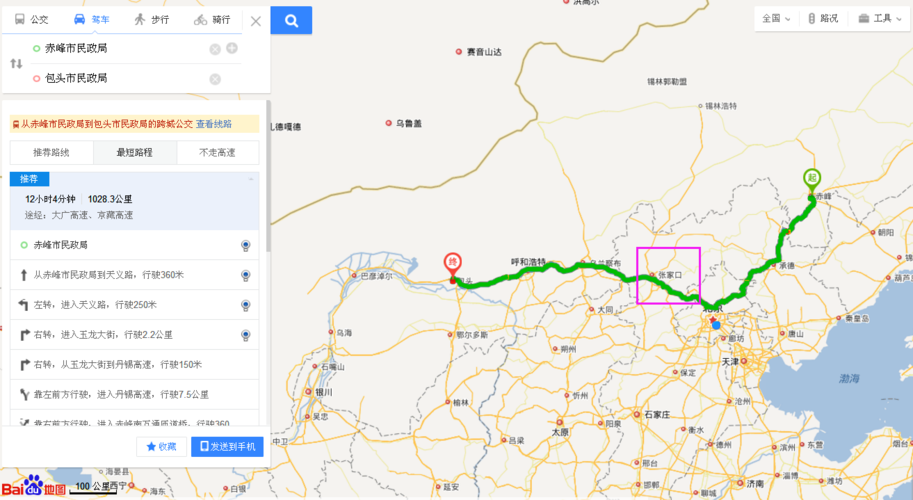Toggle the 路况 traffic layer
The image size is (913, 500).
822,18
